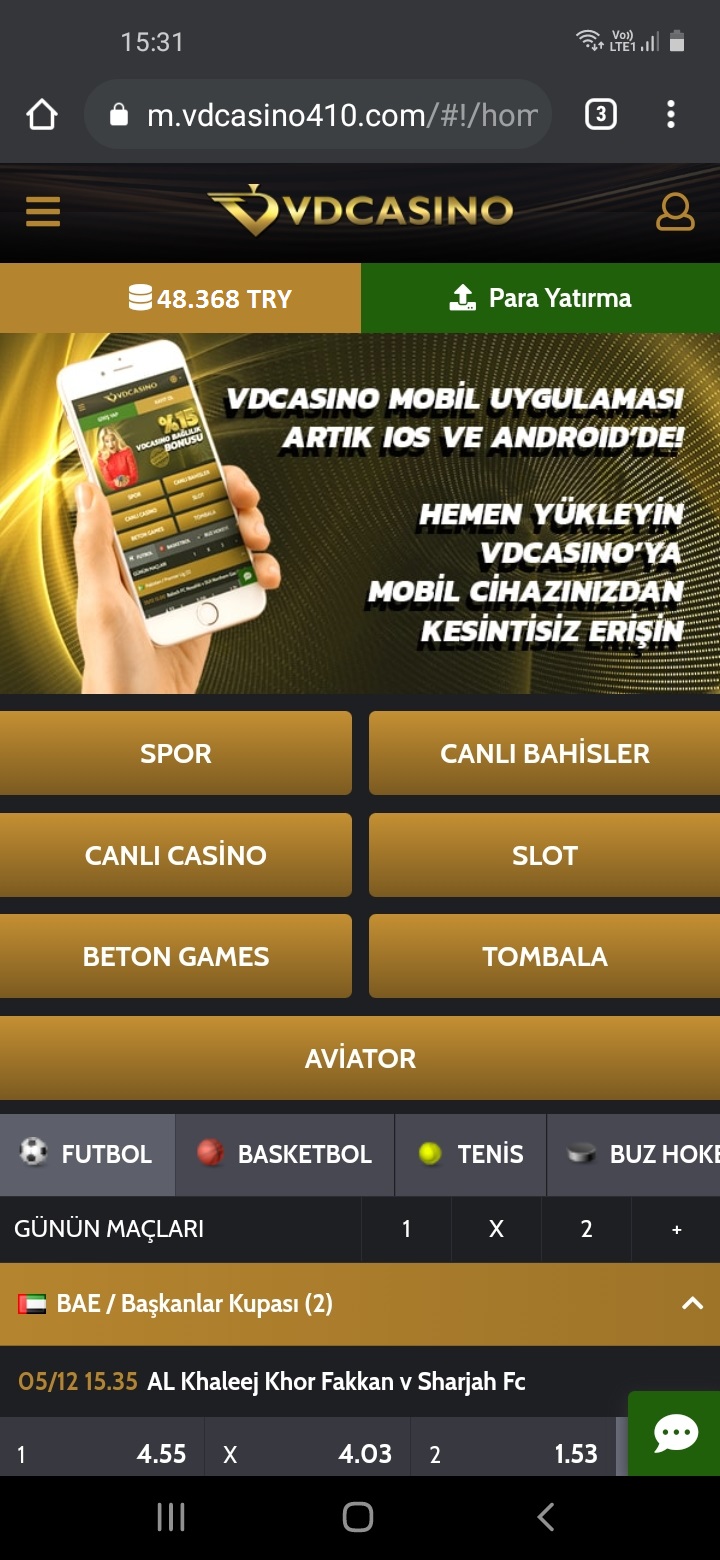The width and height of the screenshot is (720, 1560).
Task: Switch to the BASKETBOL tab
Action: coord(285,1154)
